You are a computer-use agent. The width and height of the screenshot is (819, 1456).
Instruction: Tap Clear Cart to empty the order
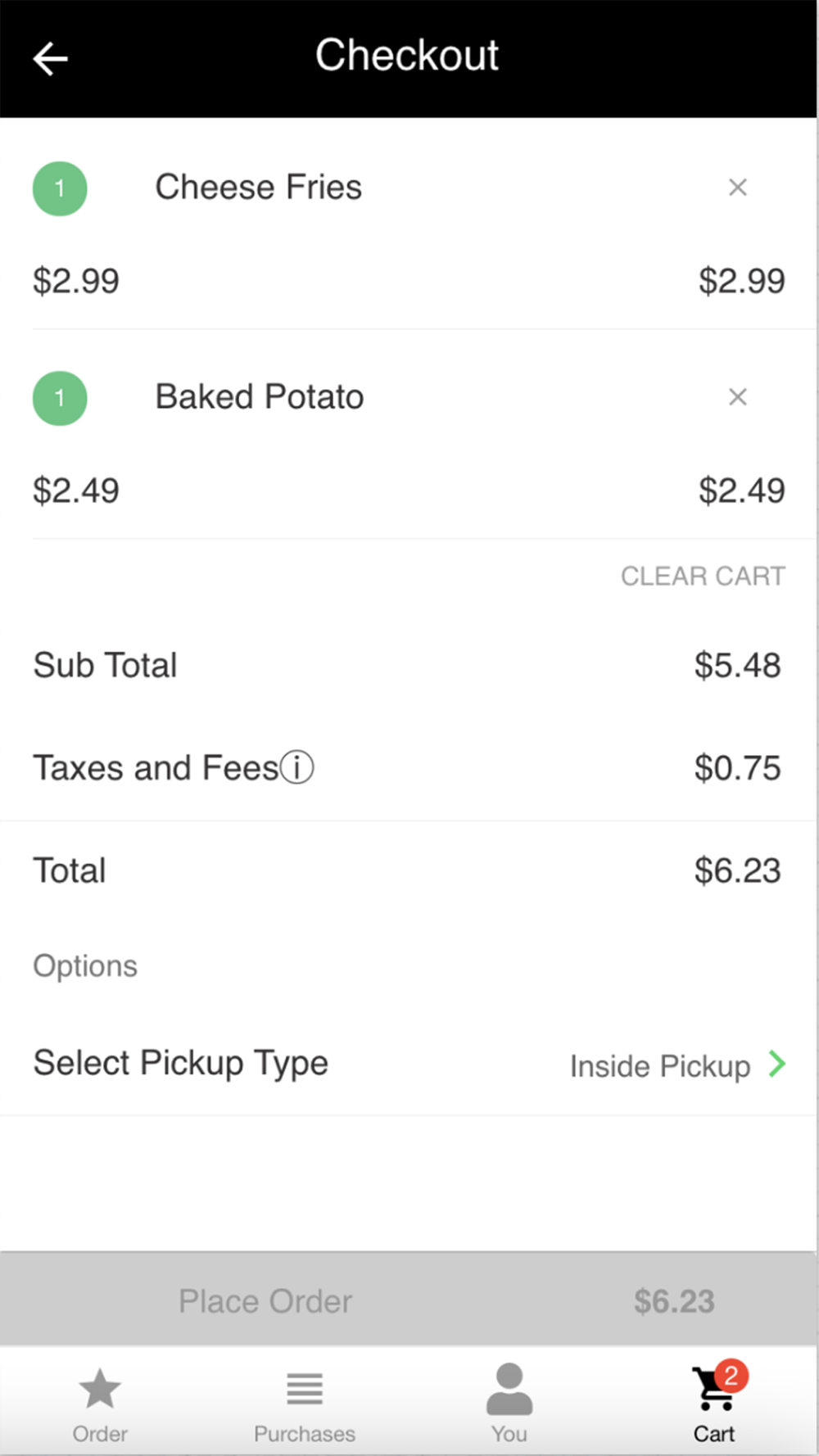pyautogui.click(x=703, y=577)
